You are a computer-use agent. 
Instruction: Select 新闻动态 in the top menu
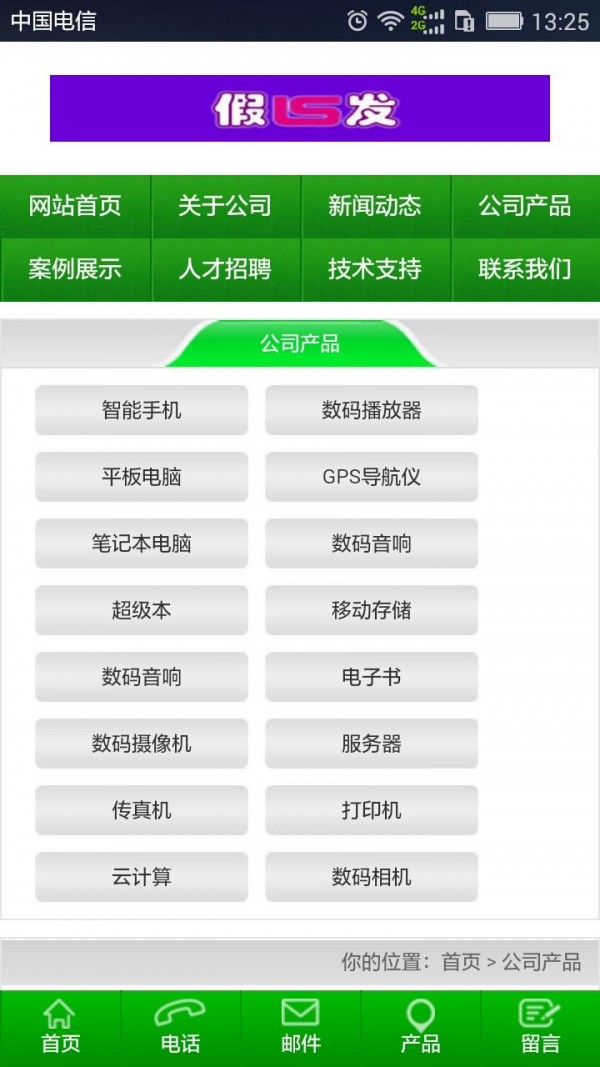pos(375,207)
